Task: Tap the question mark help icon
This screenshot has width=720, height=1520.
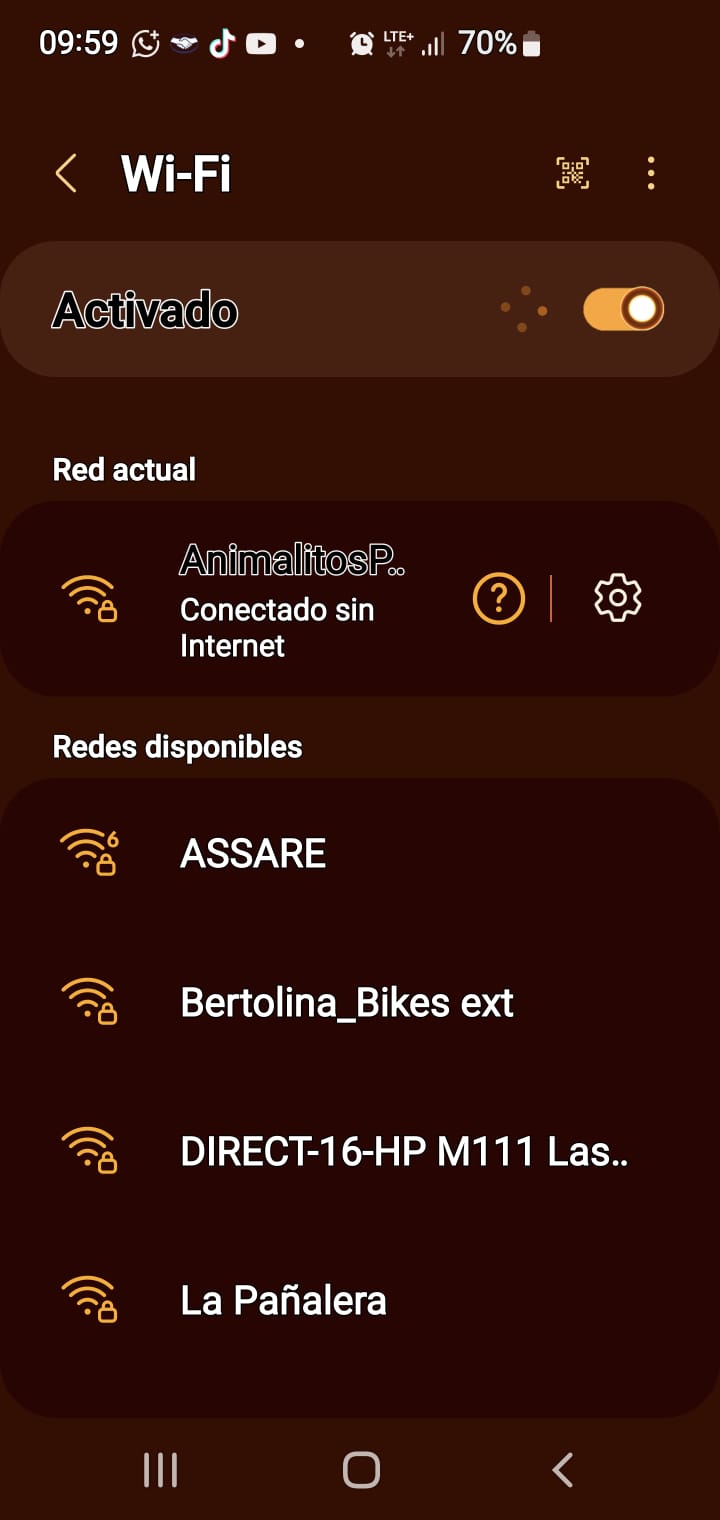Action: [x=498, y=599]
